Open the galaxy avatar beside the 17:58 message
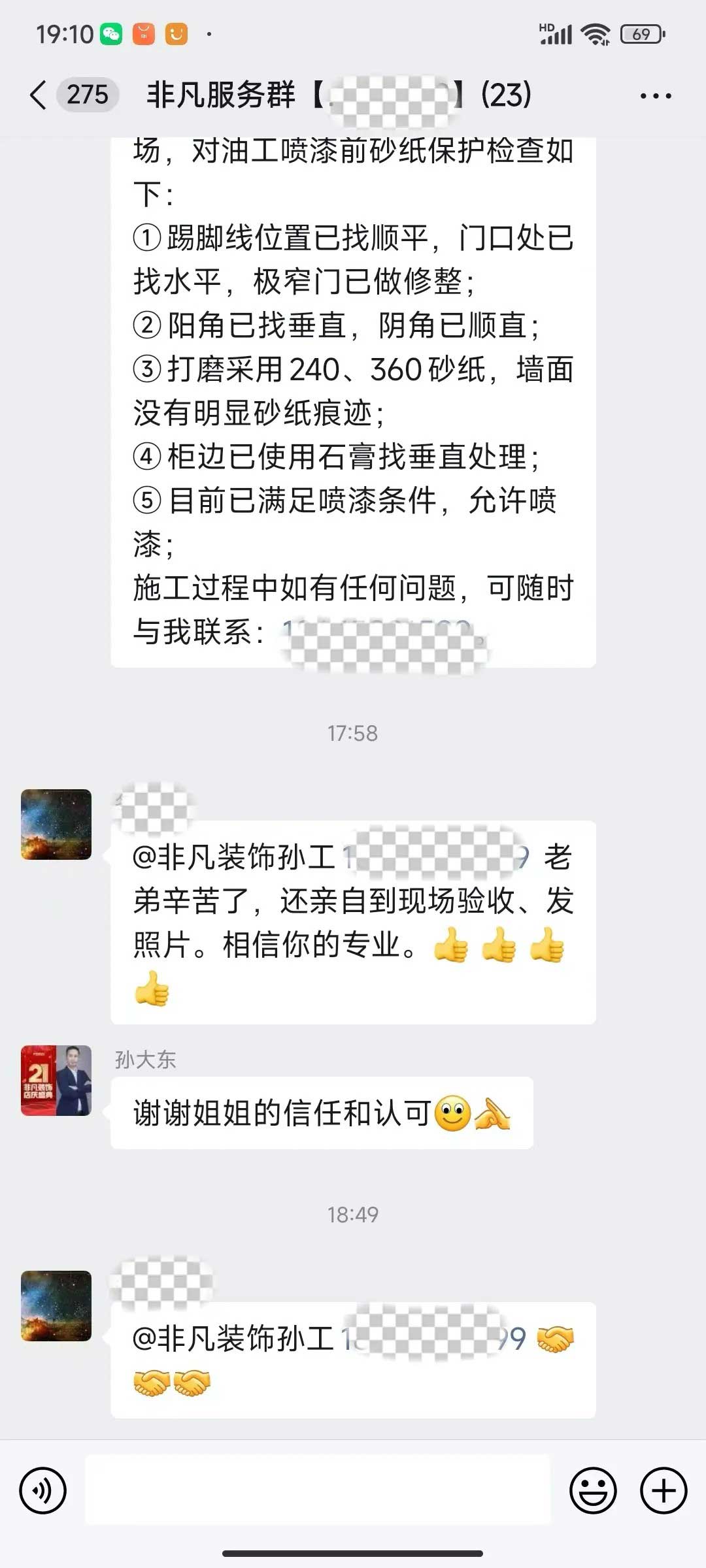This screenshot has width=706, height=1568. 56,825
